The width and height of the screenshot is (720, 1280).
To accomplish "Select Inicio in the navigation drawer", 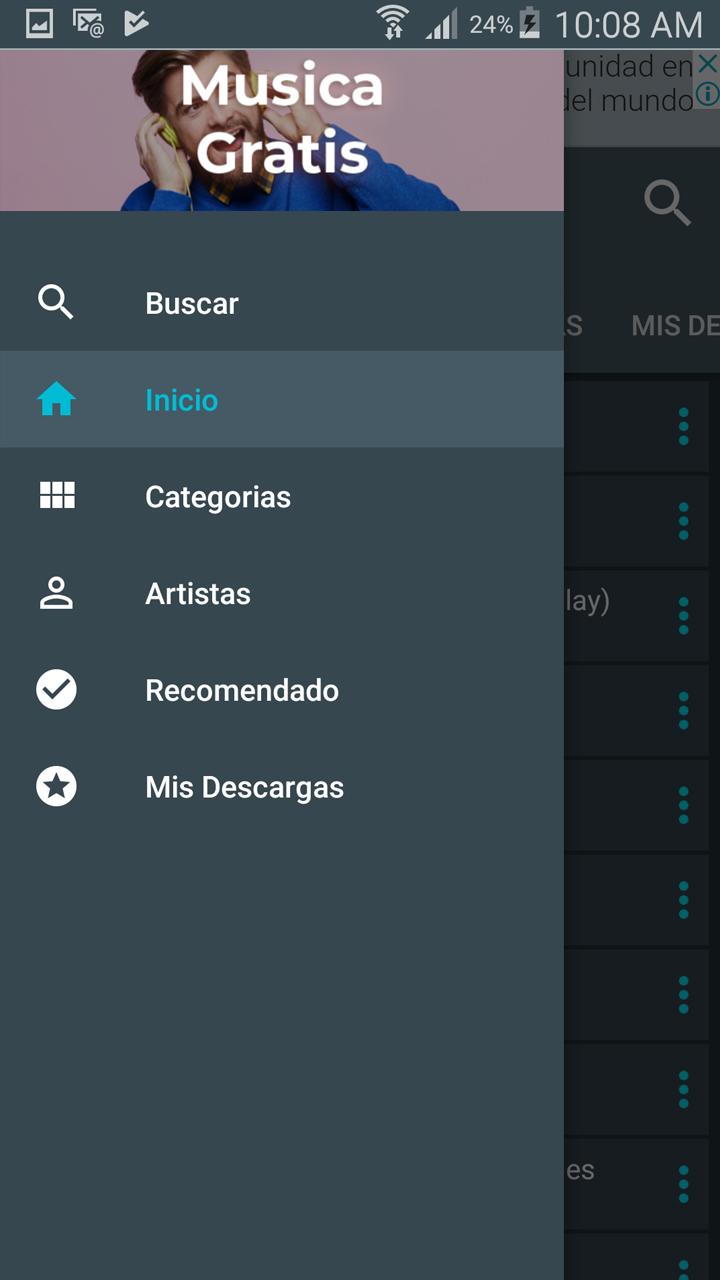I will pyautogui.click(x=181, y=400).
